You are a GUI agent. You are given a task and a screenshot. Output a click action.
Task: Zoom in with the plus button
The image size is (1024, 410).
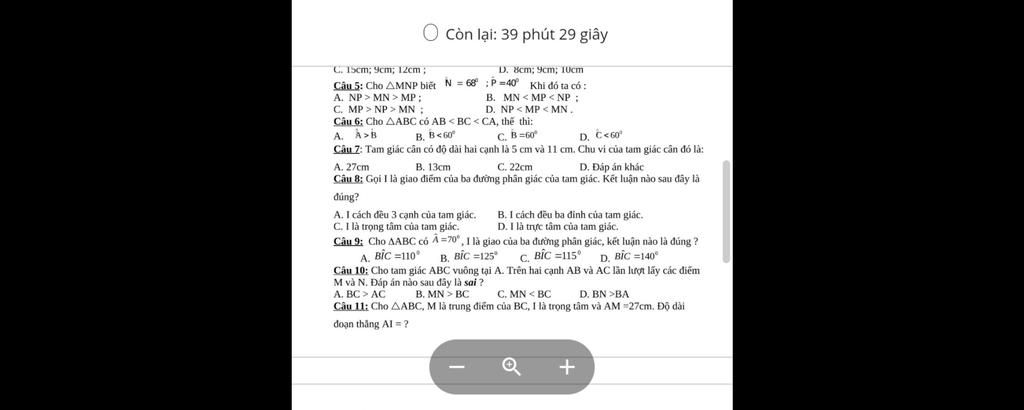pyautogui.click(x=567, y=367)
